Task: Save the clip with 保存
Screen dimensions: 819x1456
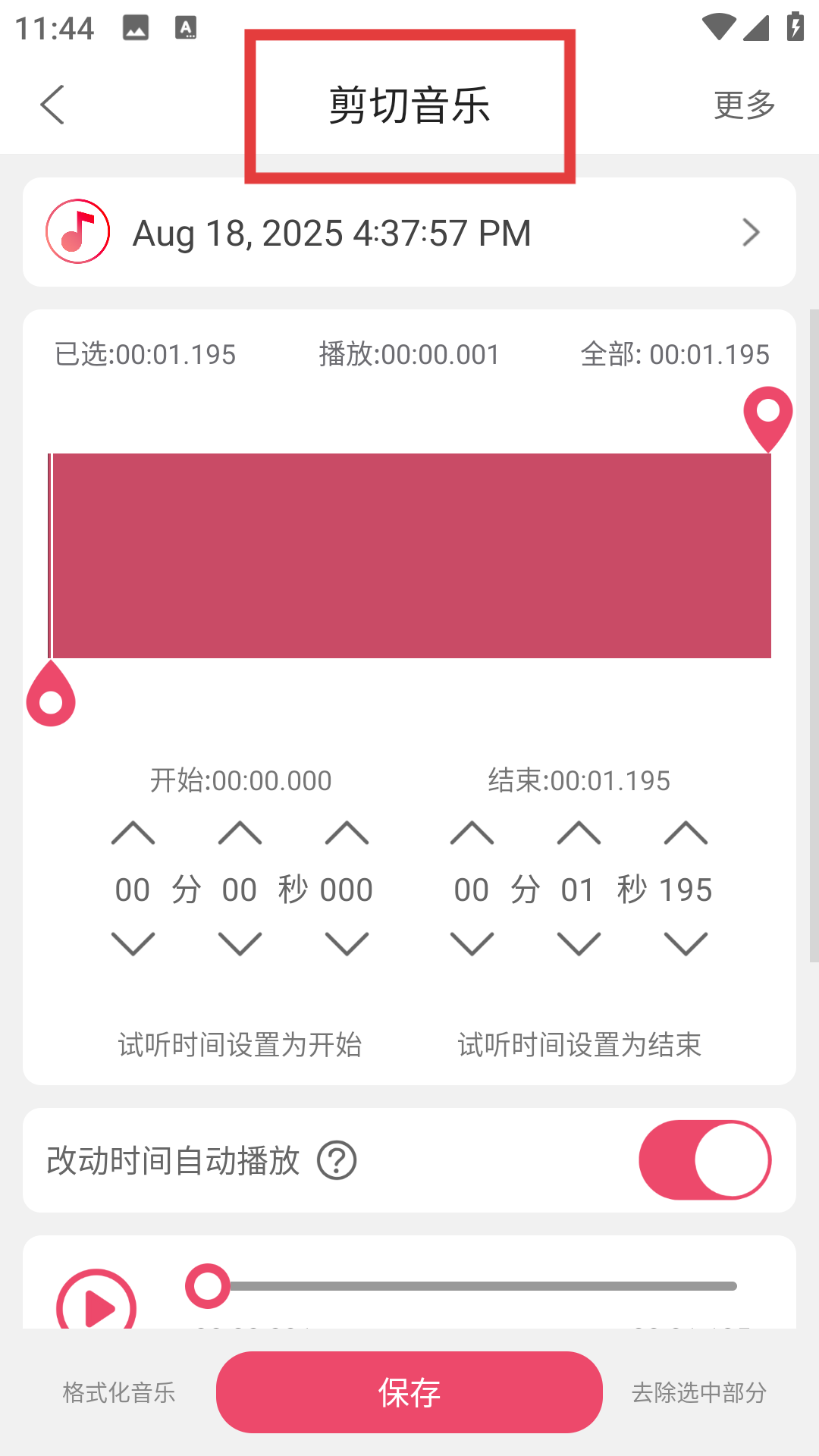Action: coord(409,1392)
